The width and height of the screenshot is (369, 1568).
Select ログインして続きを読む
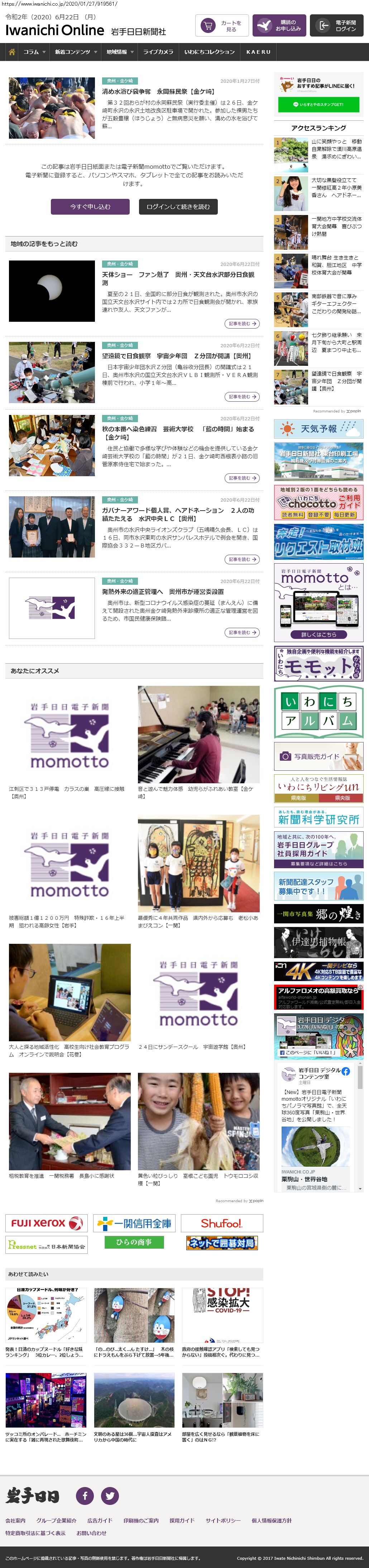click(x=178, y=207)
